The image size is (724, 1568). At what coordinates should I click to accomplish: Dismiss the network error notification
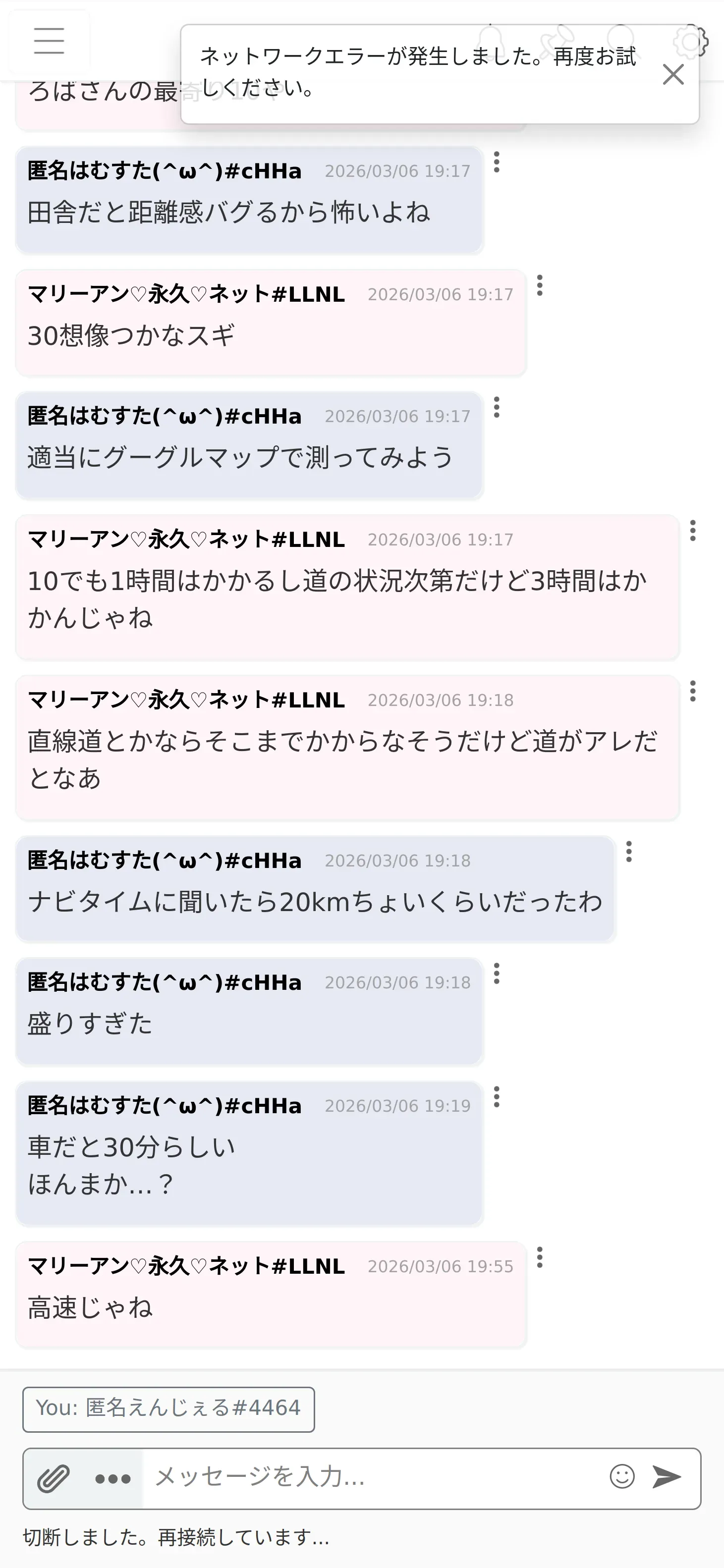click(673, 74)
